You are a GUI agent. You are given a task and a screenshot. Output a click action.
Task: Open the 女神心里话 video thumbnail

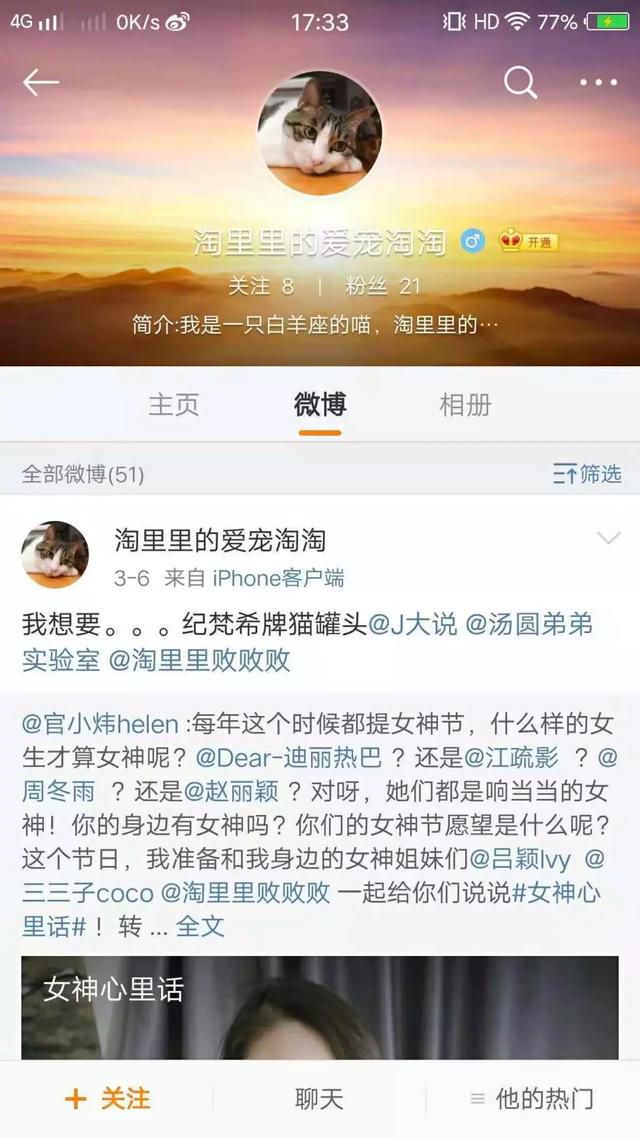[320, 1008]
